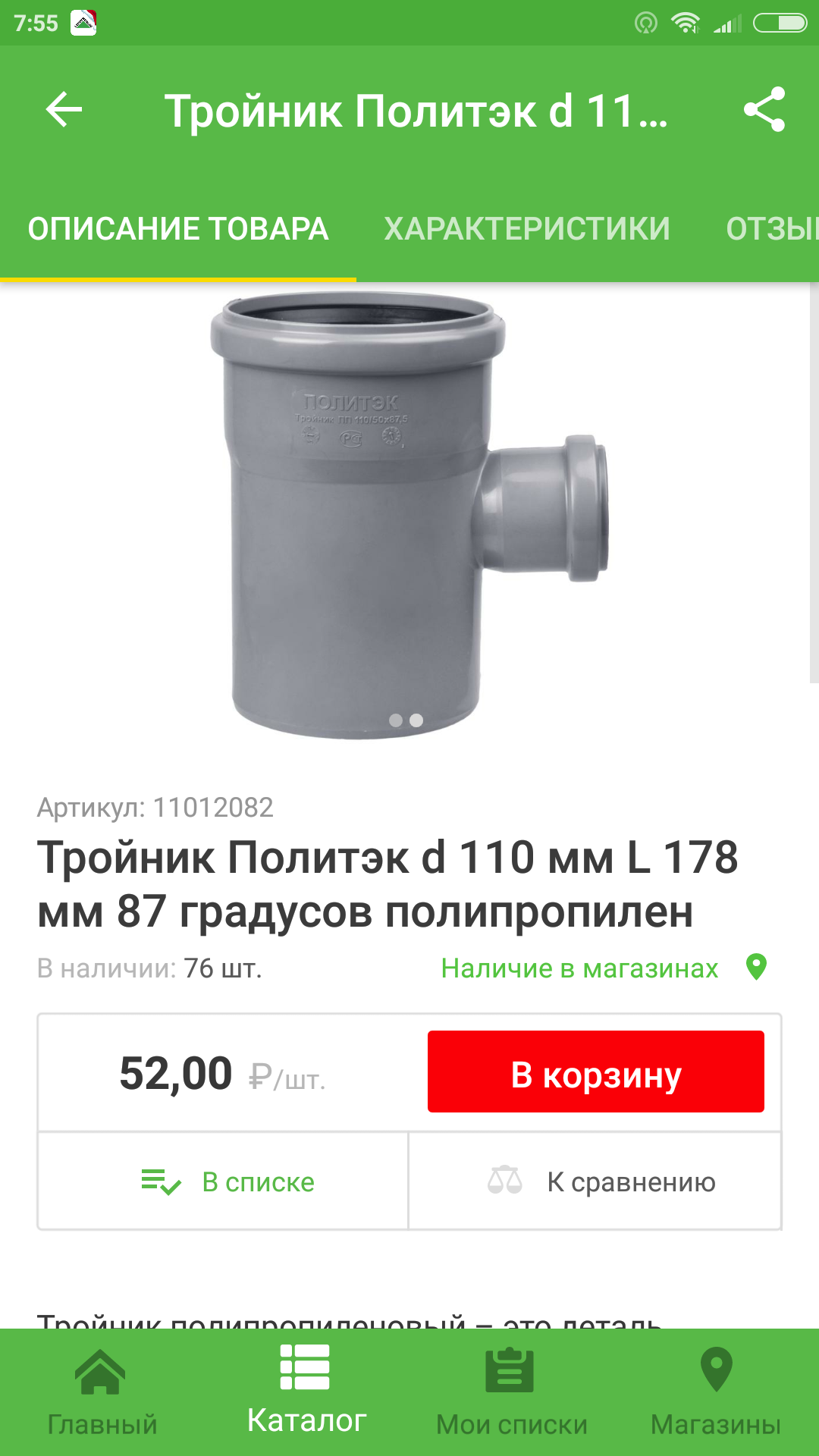819x1456 pixels.
Task: Go to the Главный tab
Action: pyautogui.click(x=102, y=1392)
